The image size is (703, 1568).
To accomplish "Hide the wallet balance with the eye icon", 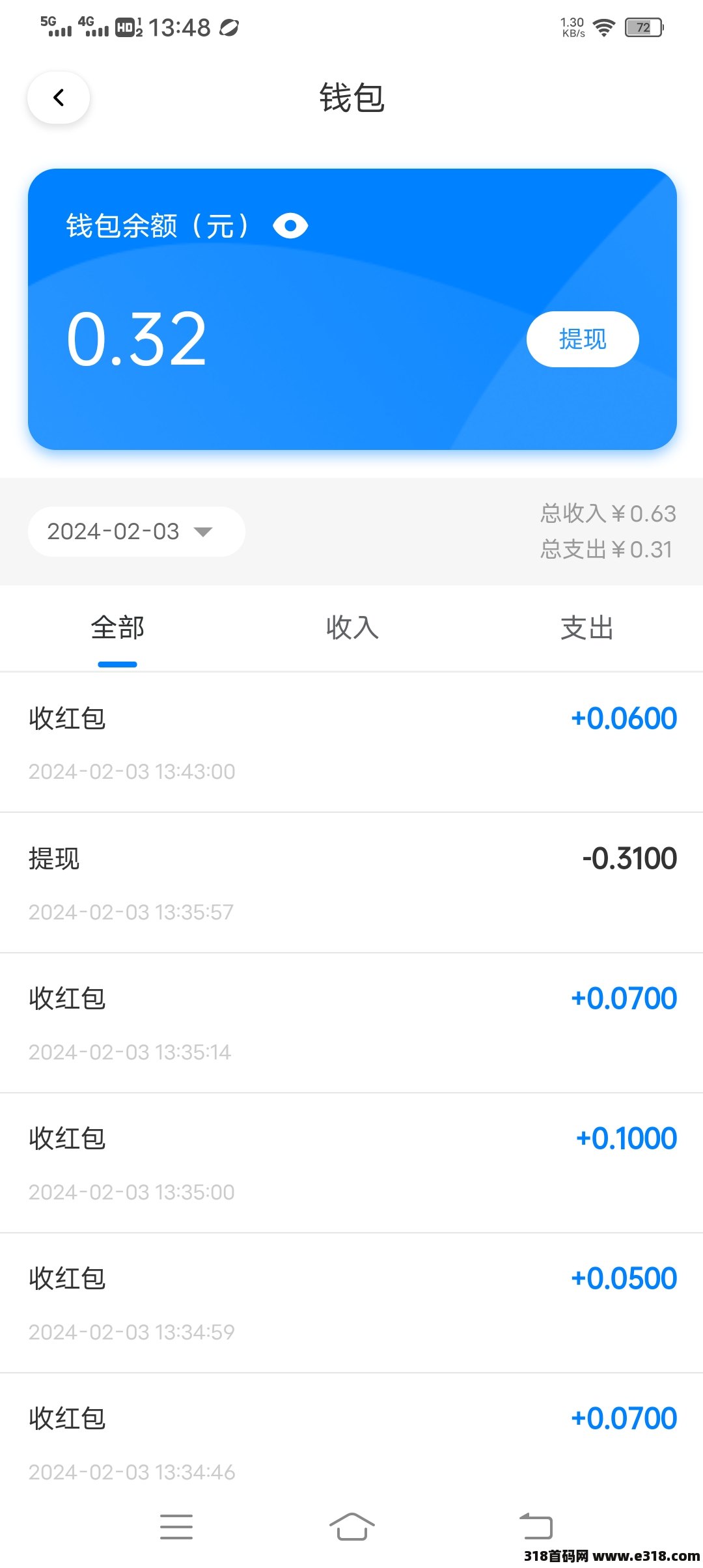I will (x=290, y=226).
